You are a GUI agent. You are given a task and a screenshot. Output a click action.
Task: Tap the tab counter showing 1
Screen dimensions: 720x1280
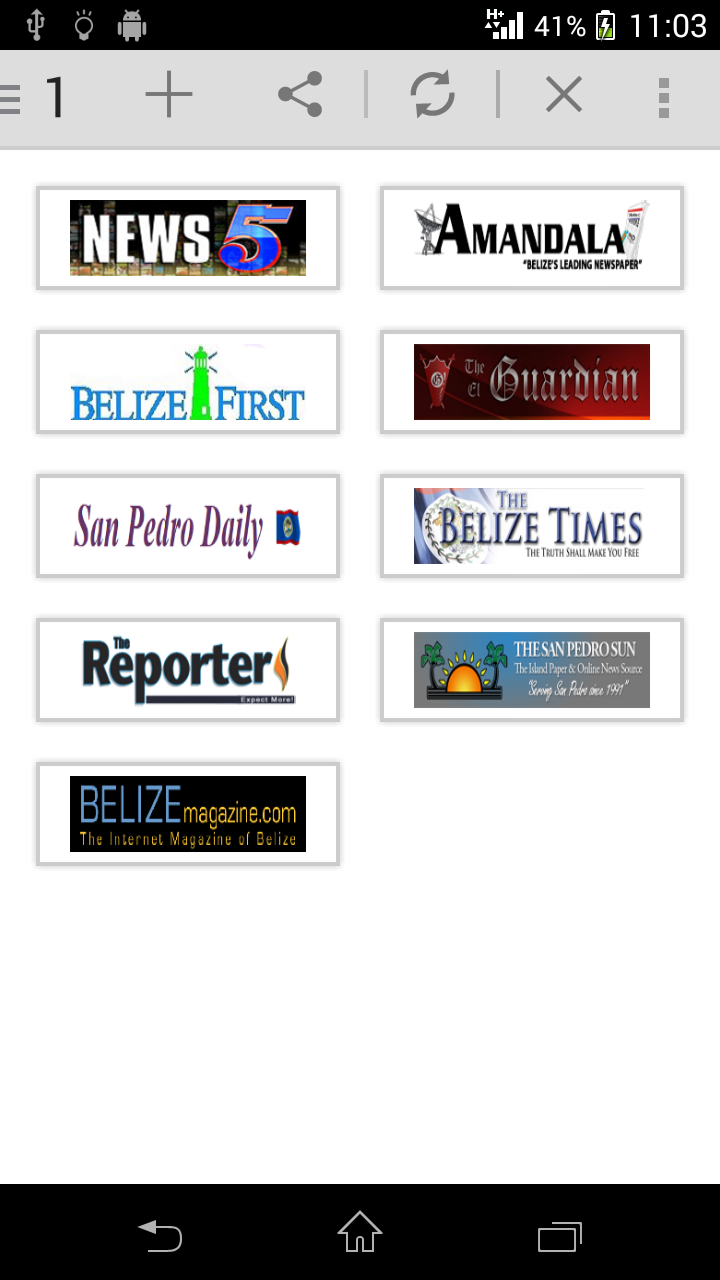pyautogui.click(x=57, y=94)
